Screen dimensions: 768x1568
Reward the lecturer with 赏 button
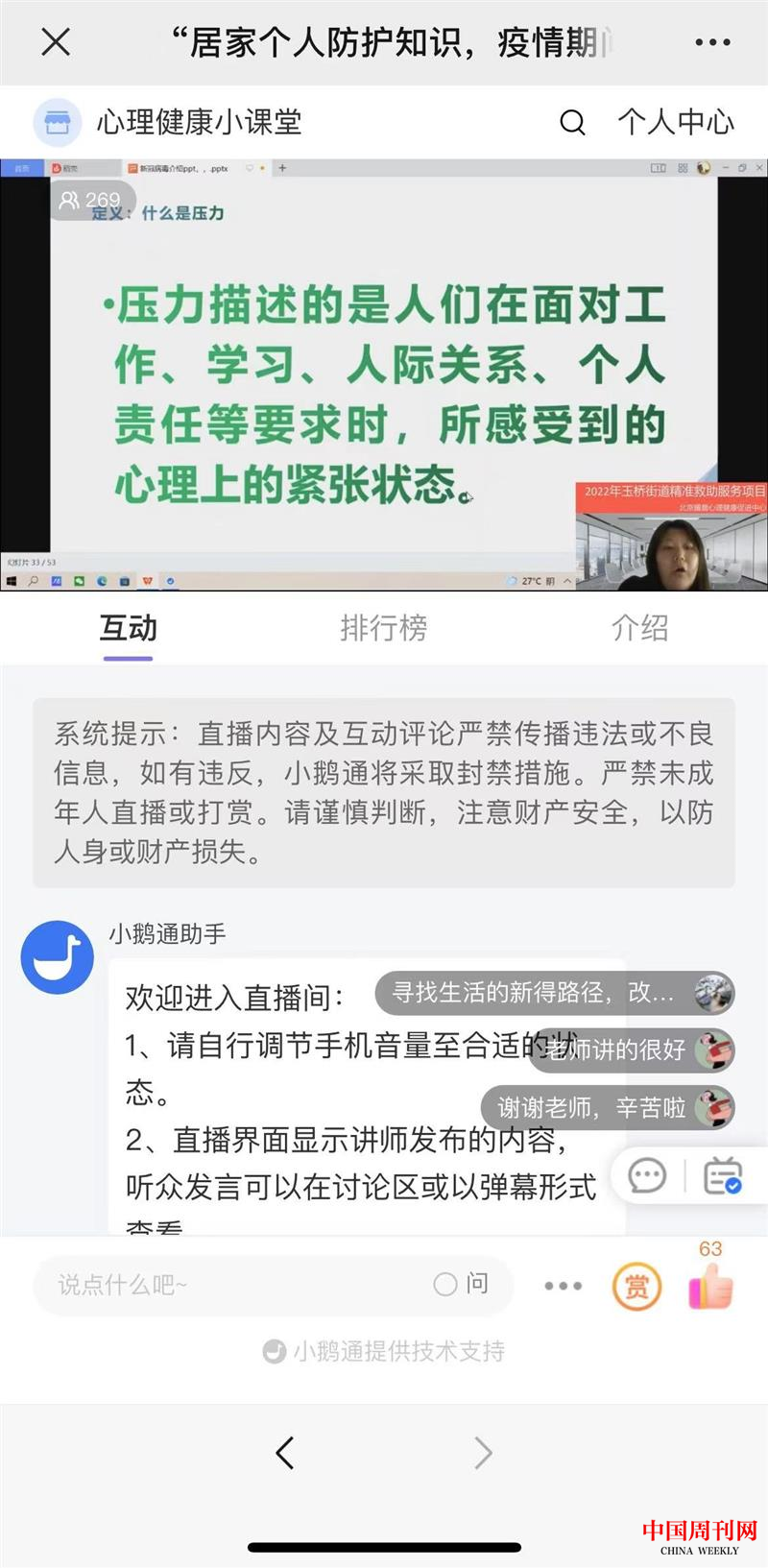(636, 1287)
